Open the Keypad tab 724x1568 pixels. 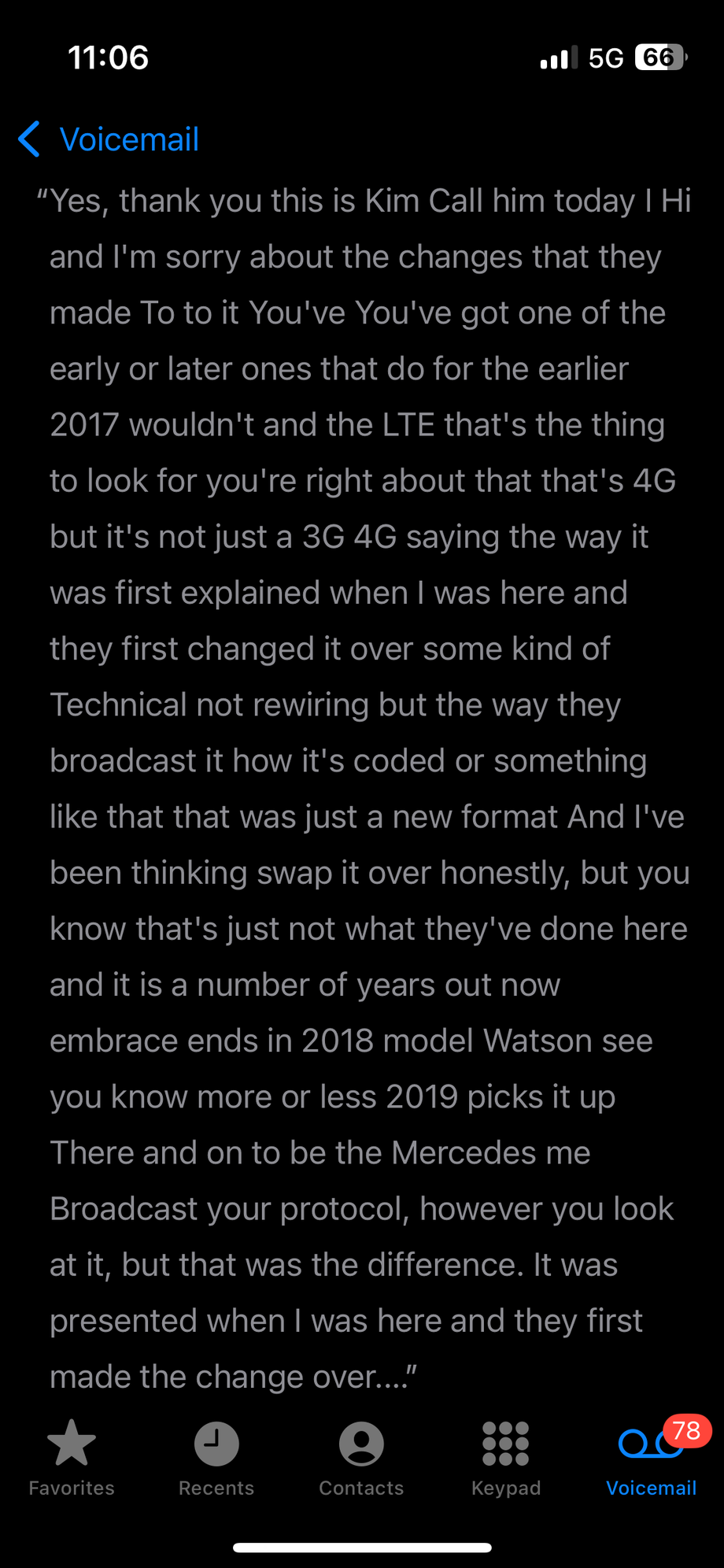click(x=506, y=1456)
